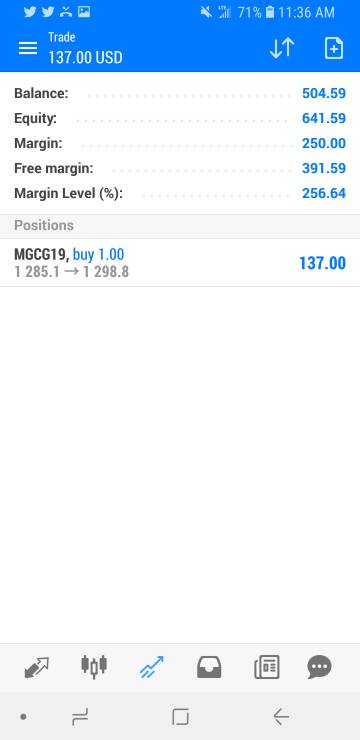Open the hamburger drawer menu
The height and width of the screenshot is (740, 360).
[x=28, y=48]
